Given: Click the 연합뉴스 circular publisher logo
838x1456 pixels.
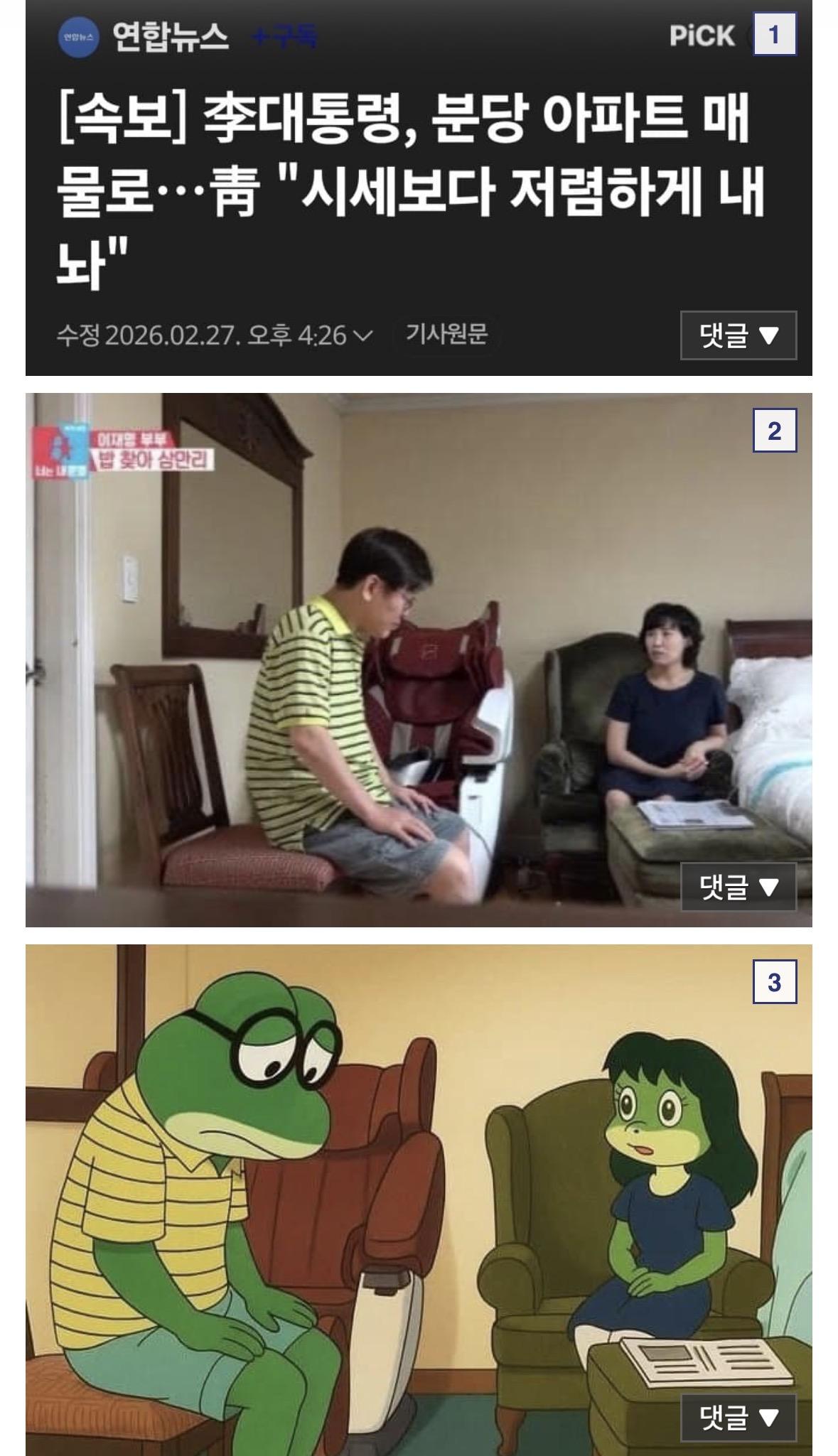Looking at the screenshot, I should pyautogui.click(x=78, y=39).
